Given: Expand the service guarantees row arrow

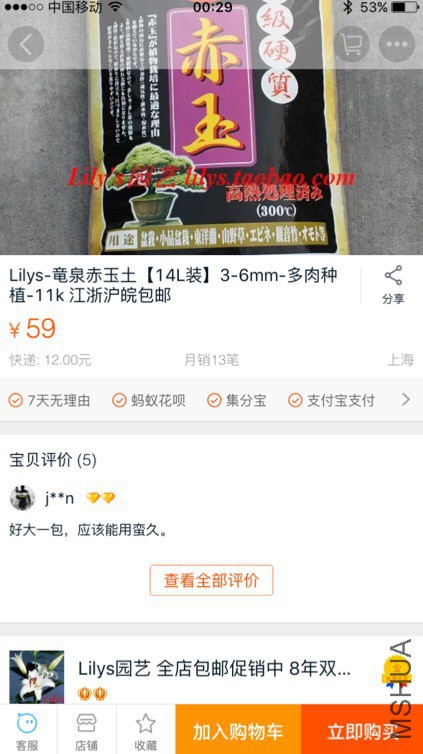Looking at the screenshot, I should point(406,400).
